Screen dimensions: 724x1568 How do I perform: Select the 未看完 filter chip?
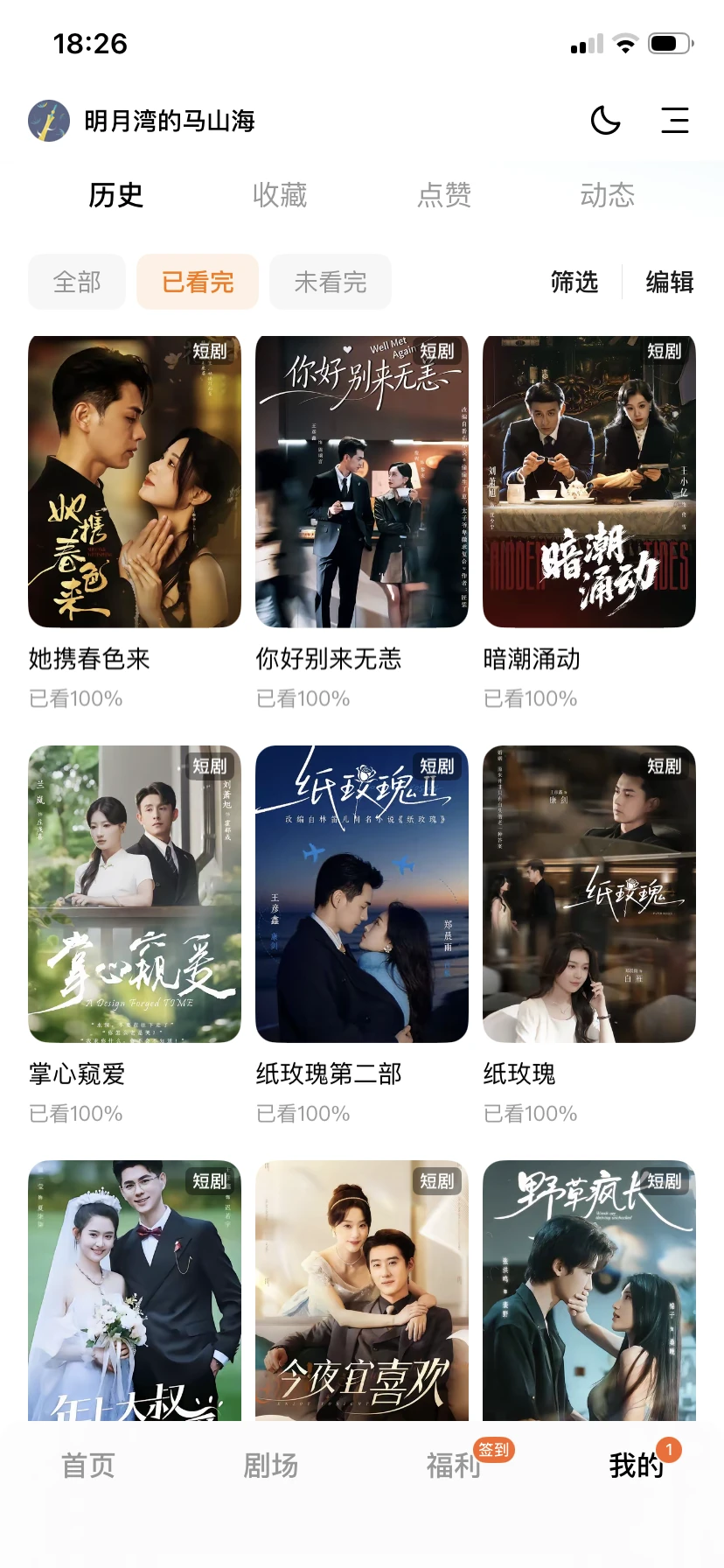(331, 282)
